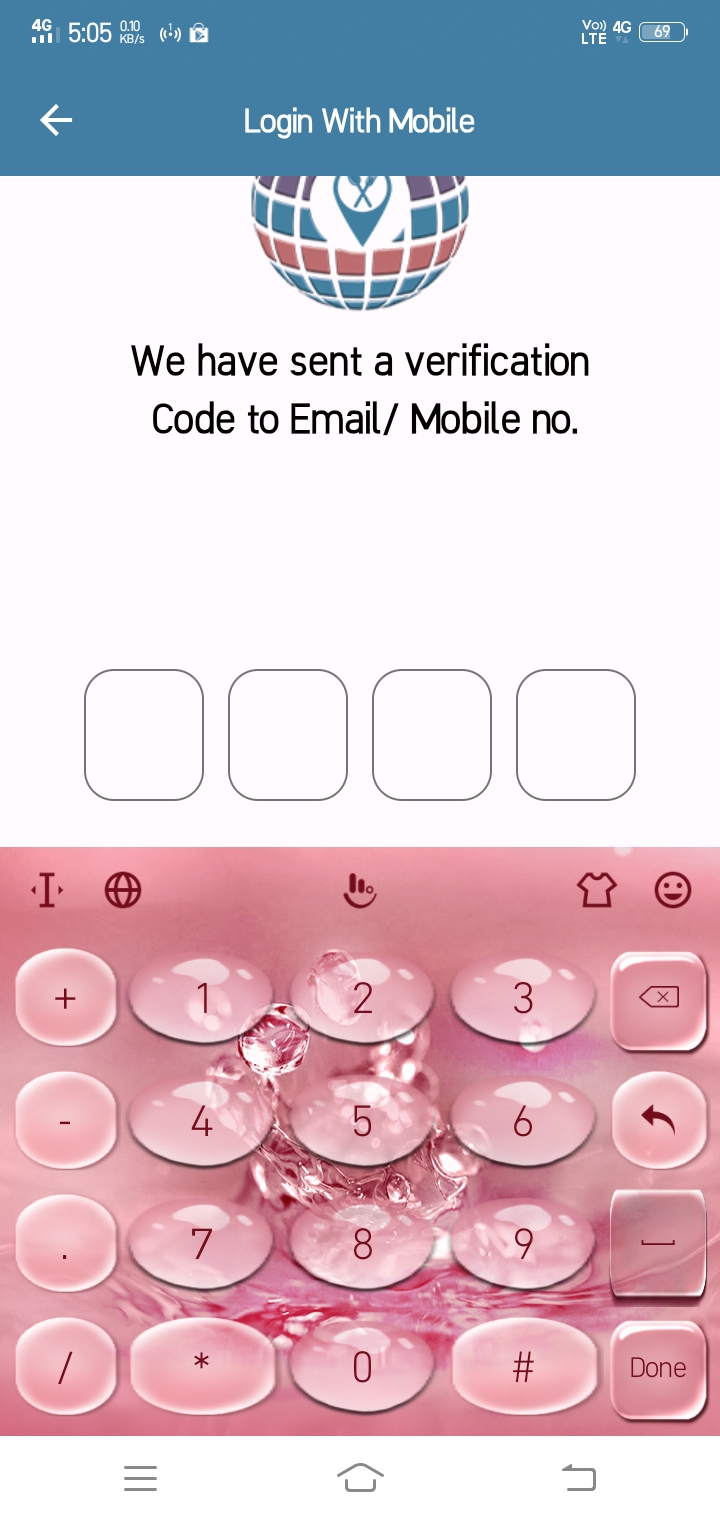The image size is (720, 1520).
Task: Switch keyboard language with the globe icon
Action: (x=123, y=889)
